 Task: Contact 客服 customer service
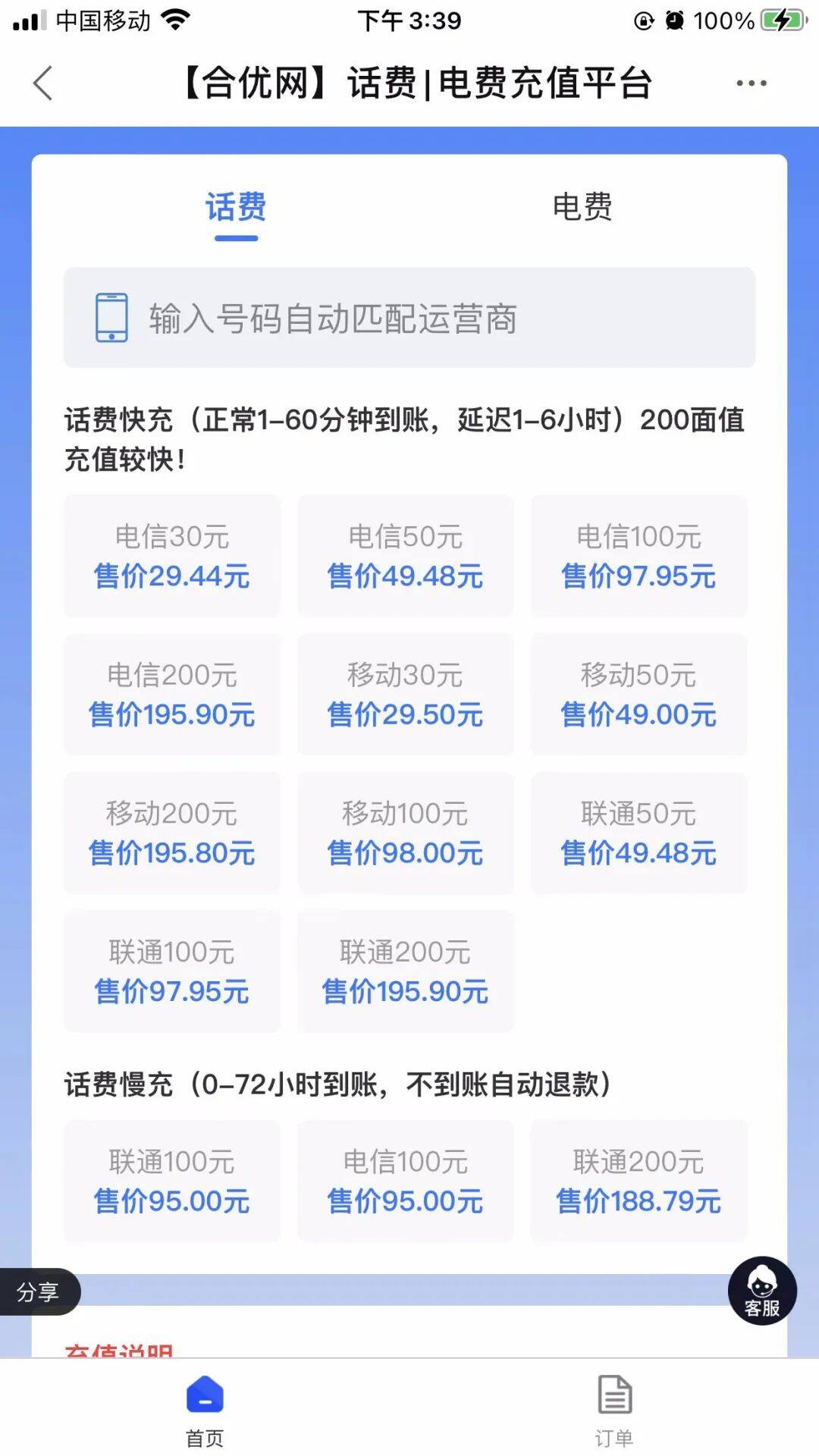(x=762, y=1291)
